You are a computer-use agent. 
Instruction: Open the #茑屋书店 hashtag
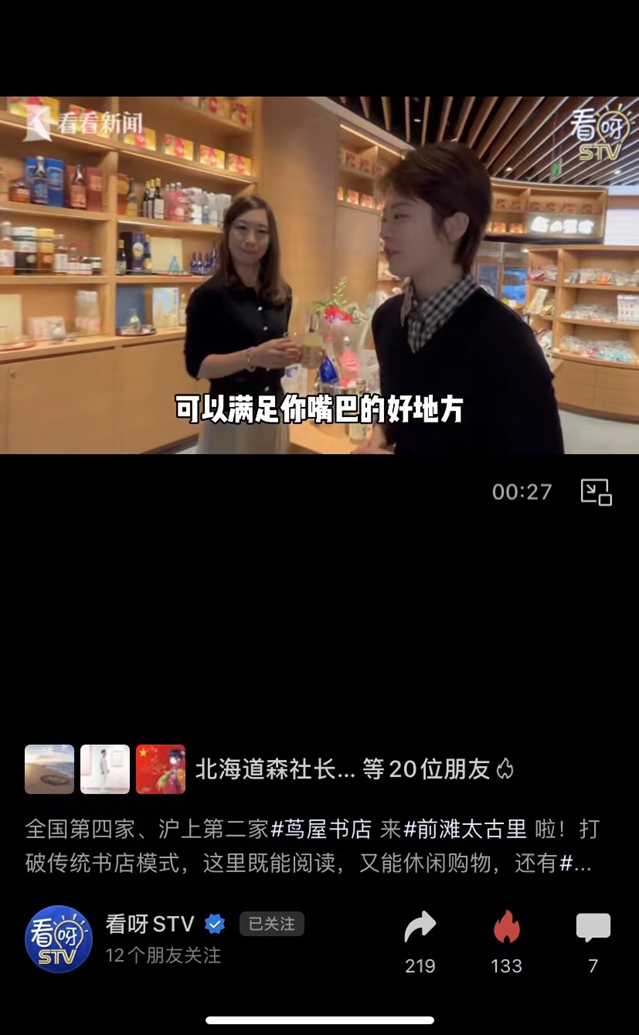[x=320, y=829]
